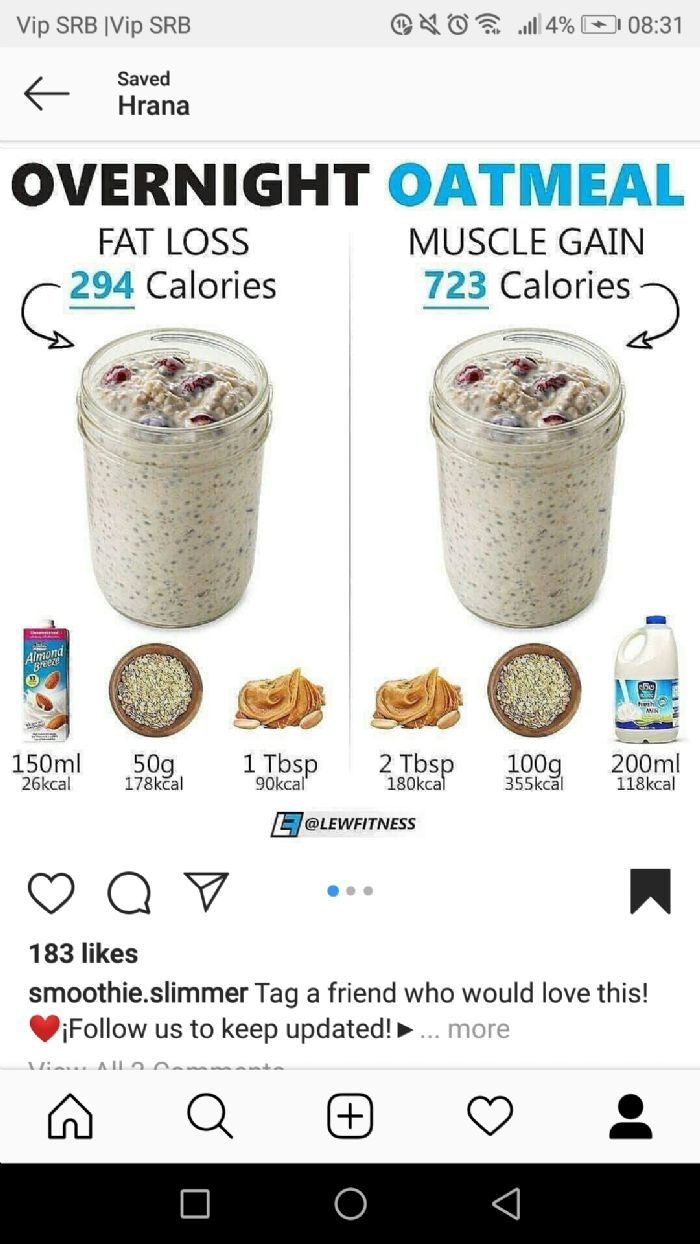Open the overnight oatmeal post image
The image size is (700, 1244).
click(350, 500)
